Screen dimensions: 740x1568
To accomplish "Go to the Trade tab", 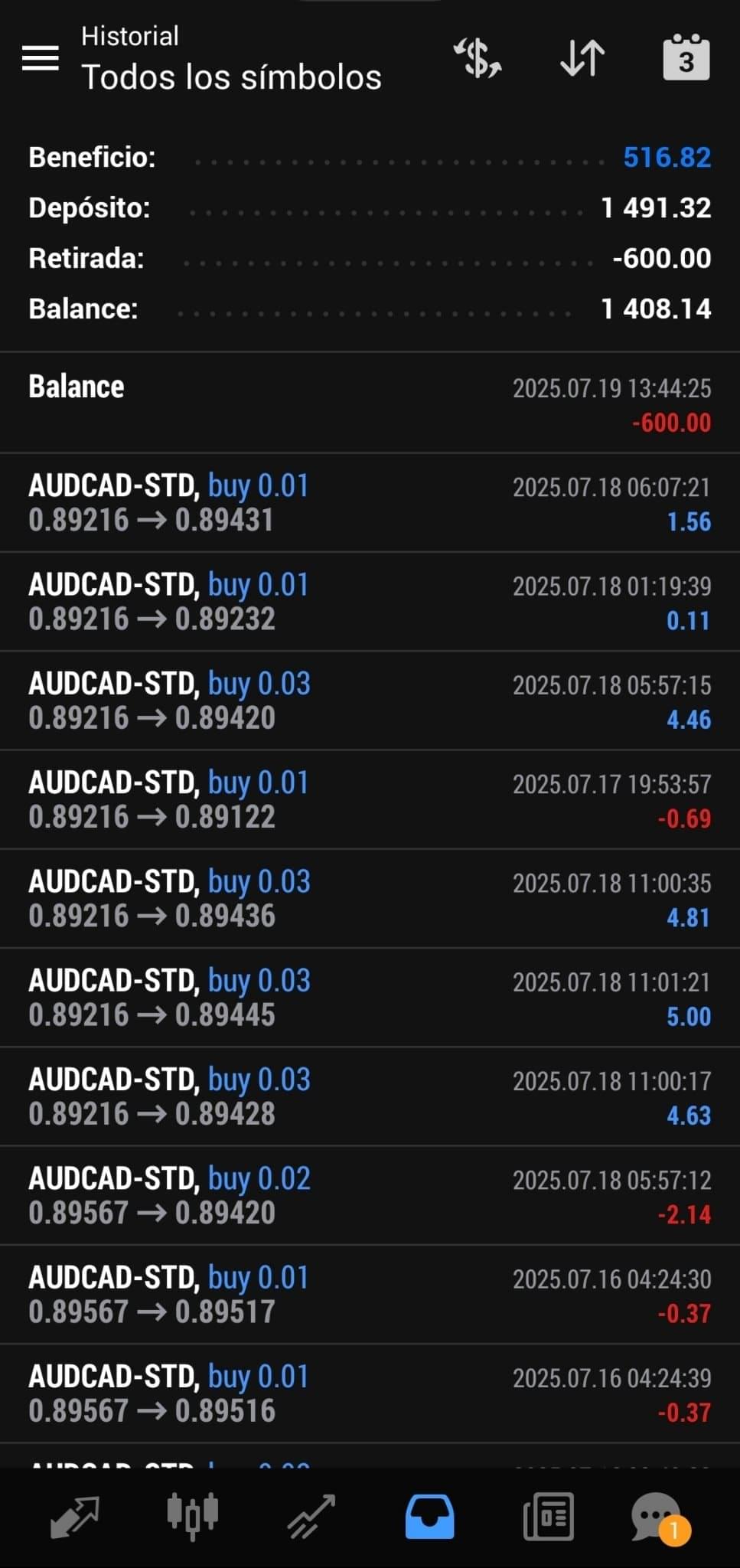I will click(311, 1517).
